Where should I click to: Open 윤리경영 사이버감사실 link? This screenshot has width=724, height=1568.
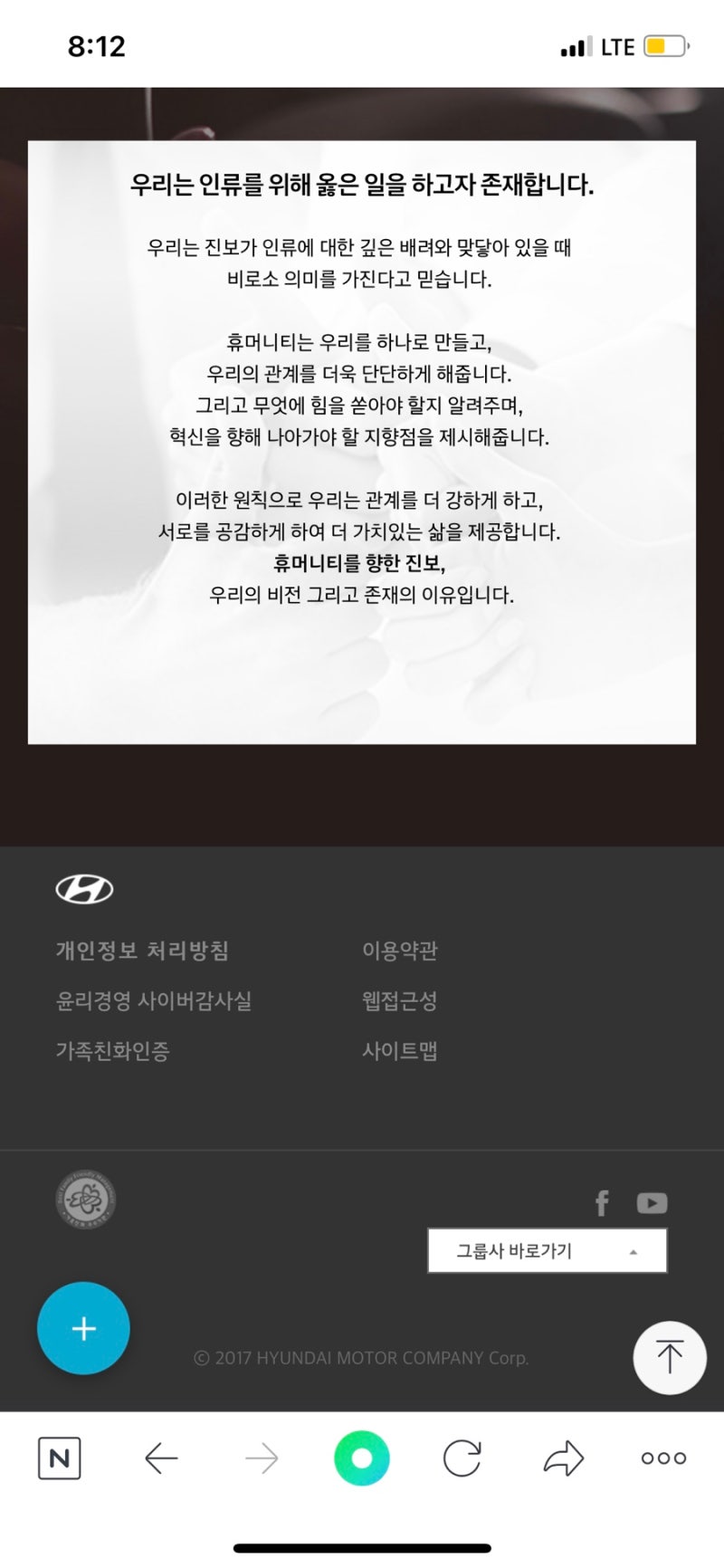coord(154,1001)
